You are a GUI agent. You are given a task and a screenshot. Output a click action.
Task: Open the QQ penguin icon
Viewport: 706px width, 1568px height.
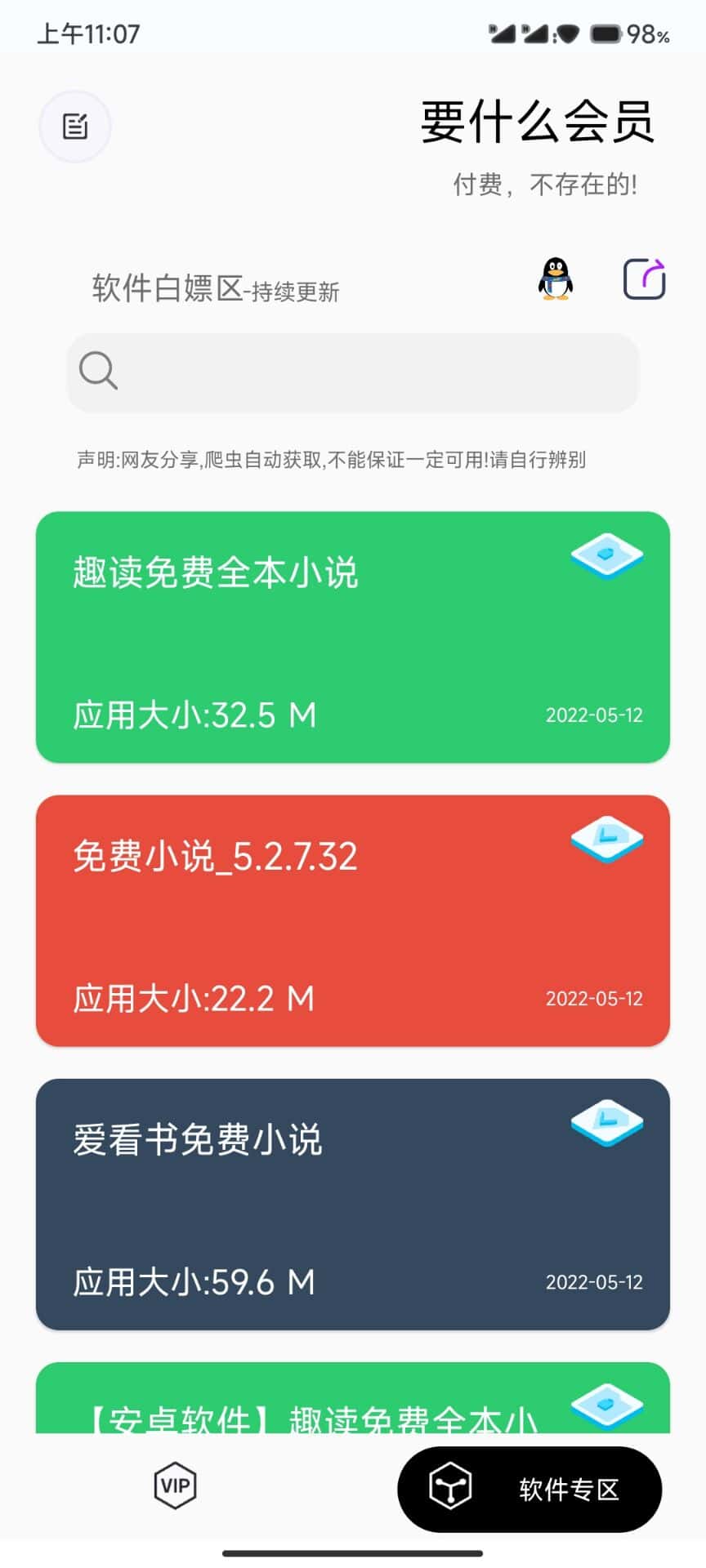click(x=556, y=279)
